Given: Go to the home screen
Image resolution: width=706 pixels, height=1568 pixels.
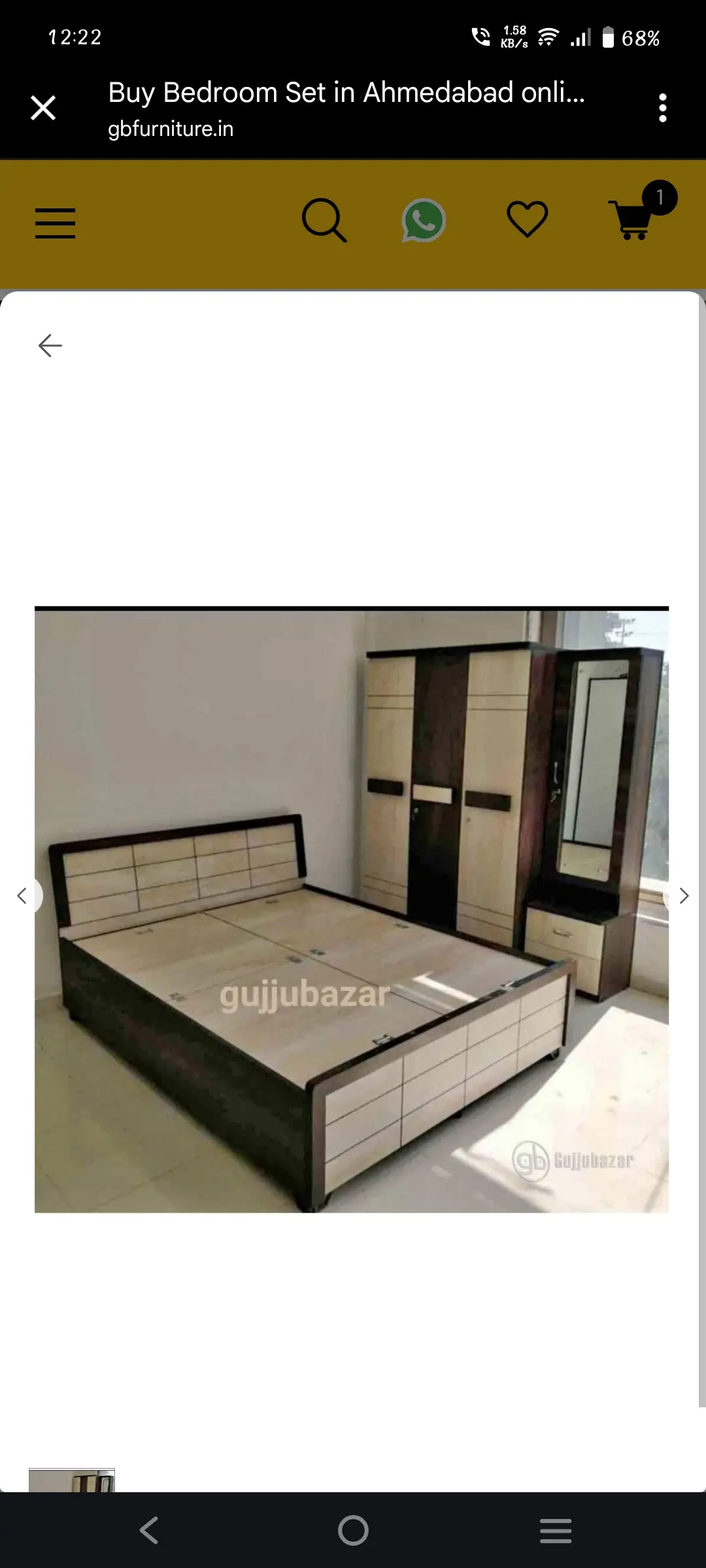Looking at the screenshot, I should pos(353,1530).
